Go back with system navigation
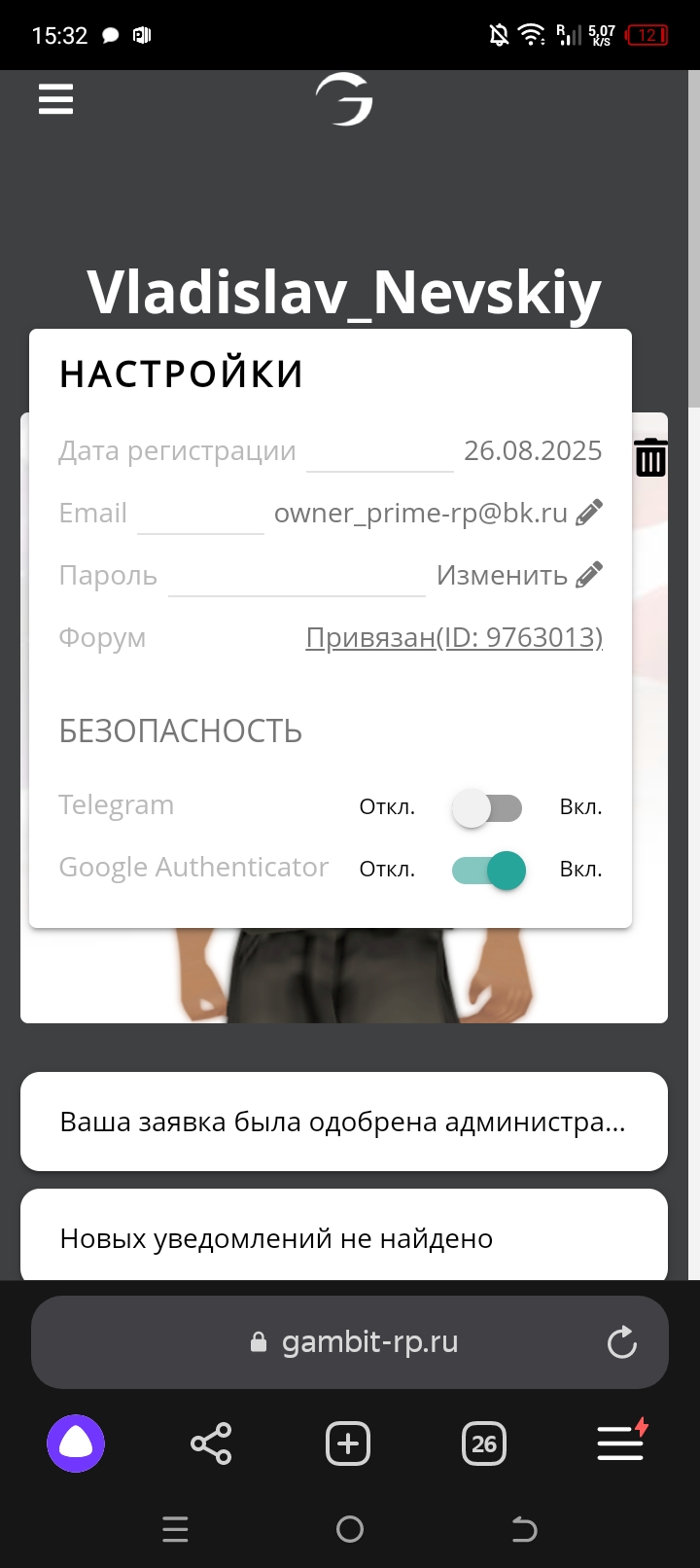This screenshot has height=1568, width=700. coord(524,1530)
